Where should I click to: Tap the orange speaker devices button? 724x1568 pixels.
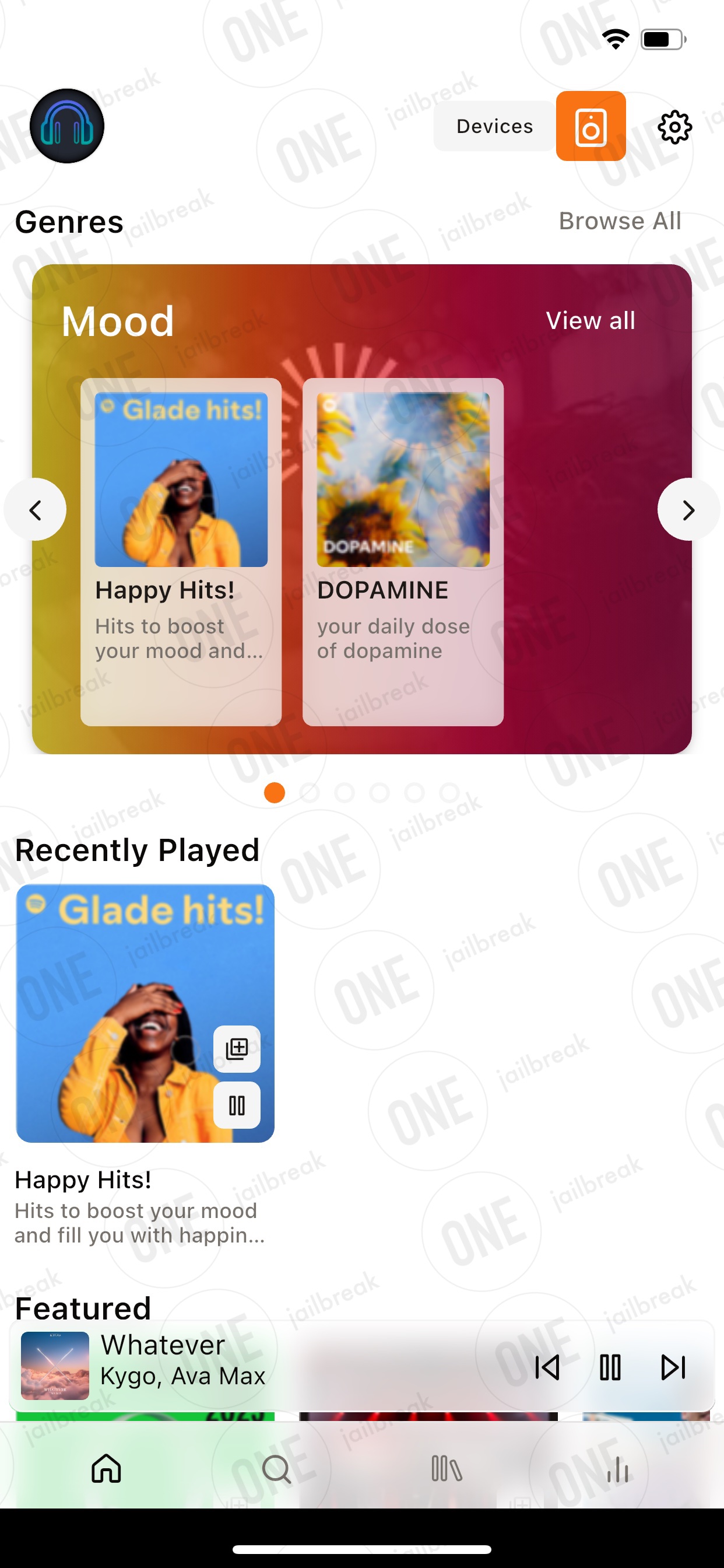click(591, 126)
